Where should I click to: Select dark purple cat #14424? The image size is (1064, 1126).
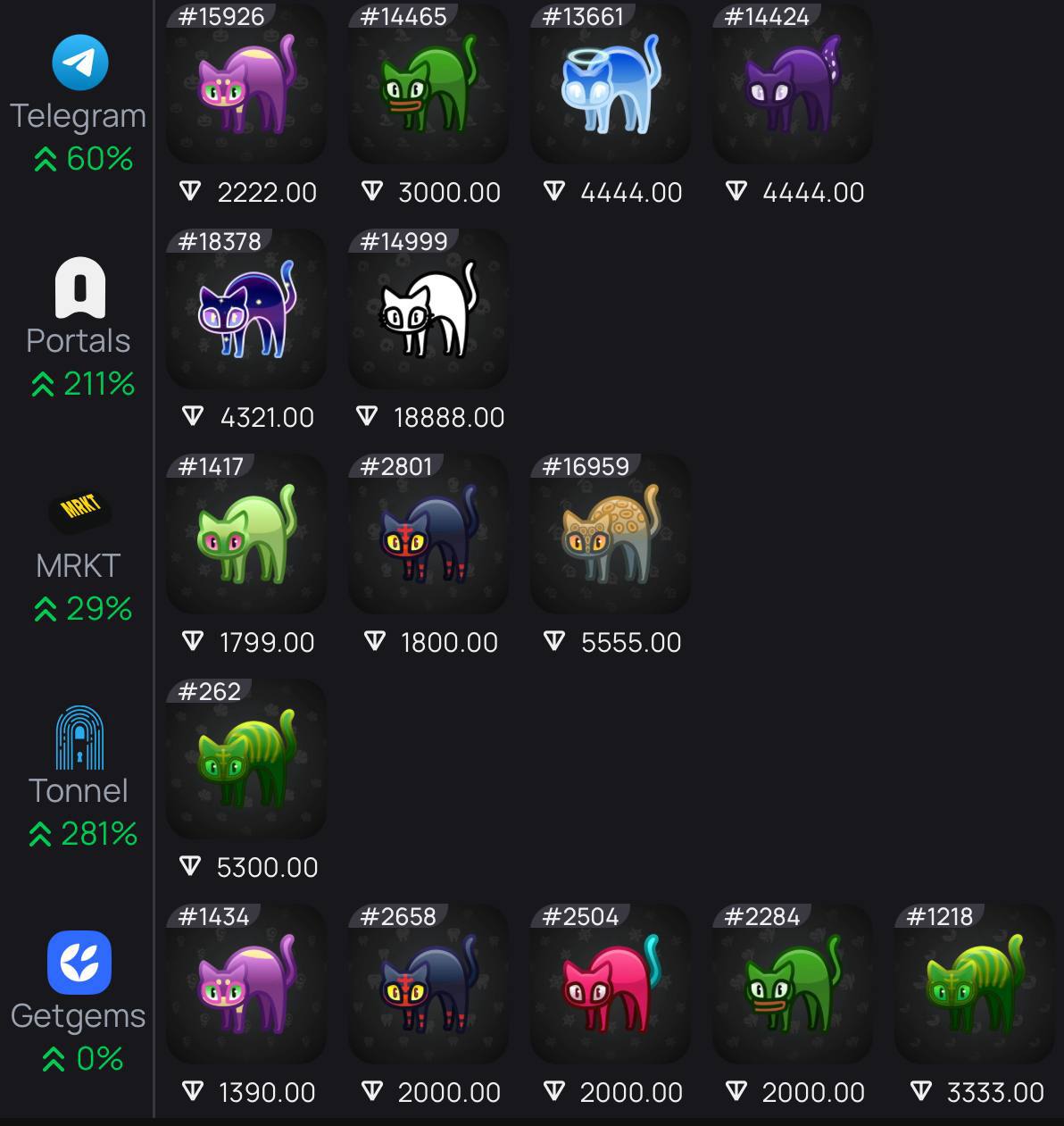[x=793, y=85]
